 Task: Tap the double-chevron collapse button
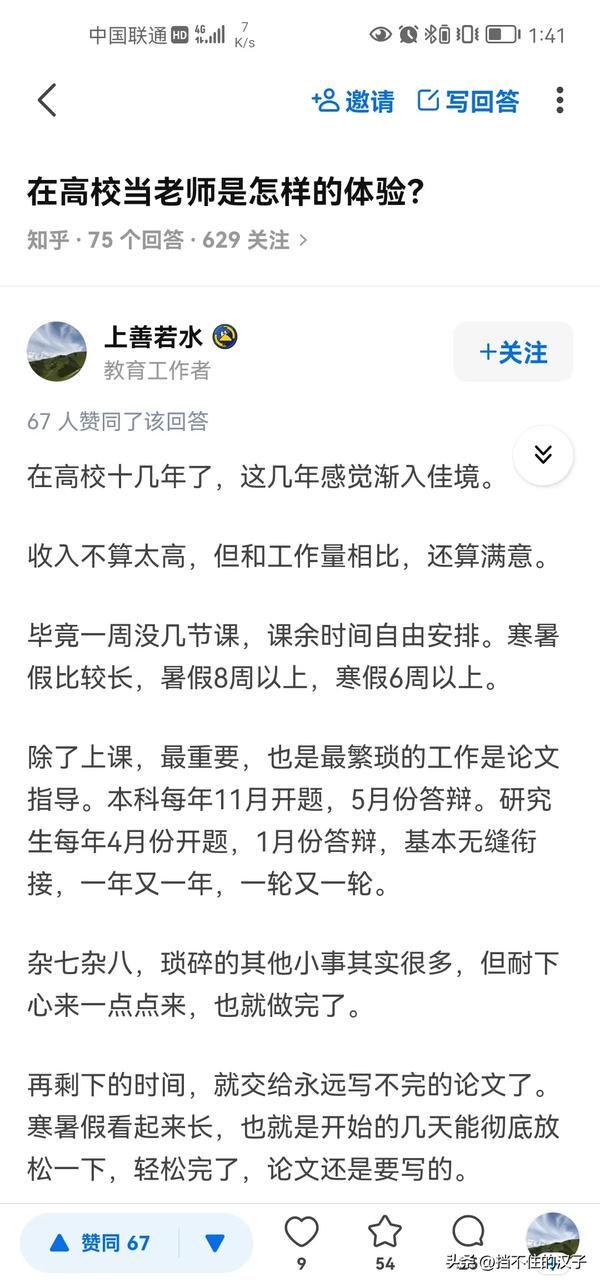click(543, 455)
